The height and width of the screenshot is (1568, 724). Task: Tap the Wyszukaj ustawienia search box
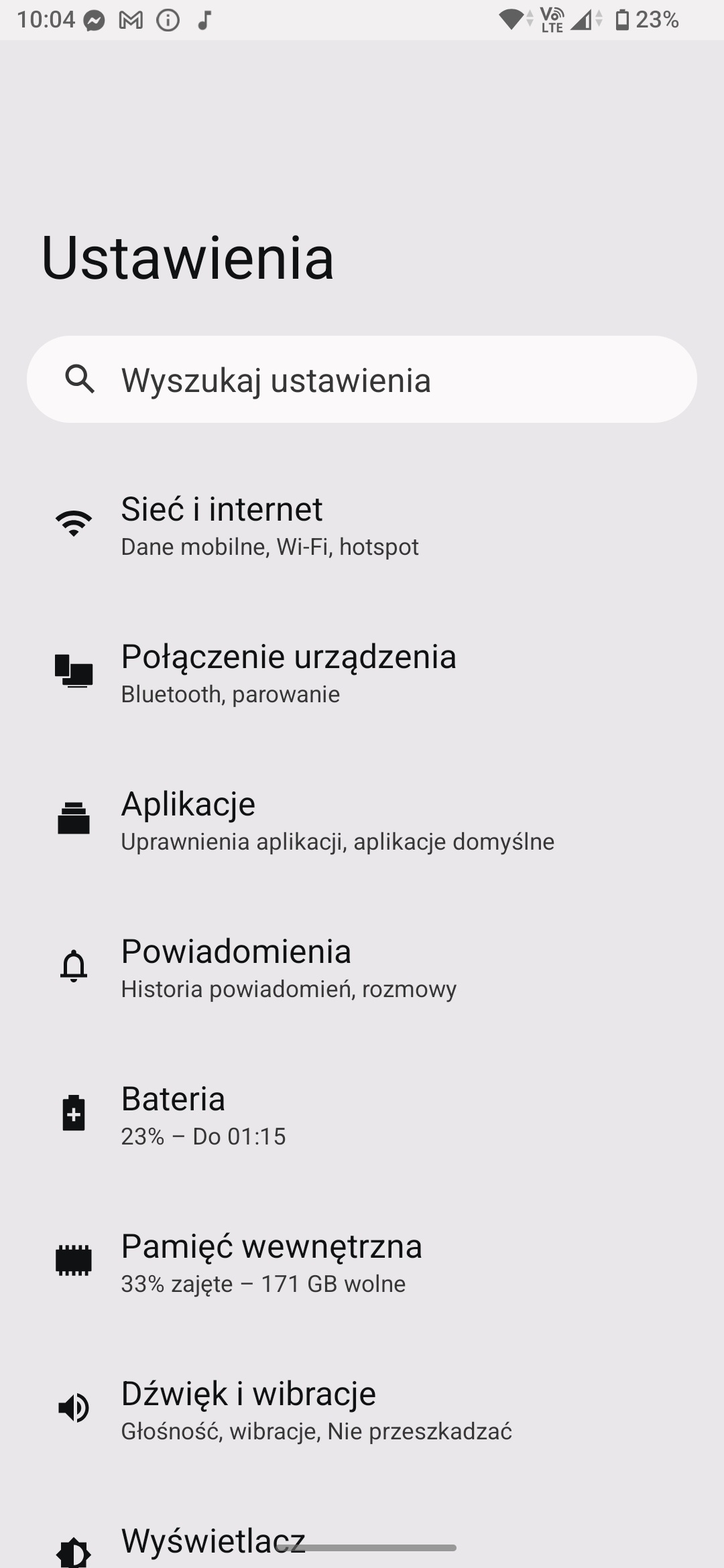point(362,379)
